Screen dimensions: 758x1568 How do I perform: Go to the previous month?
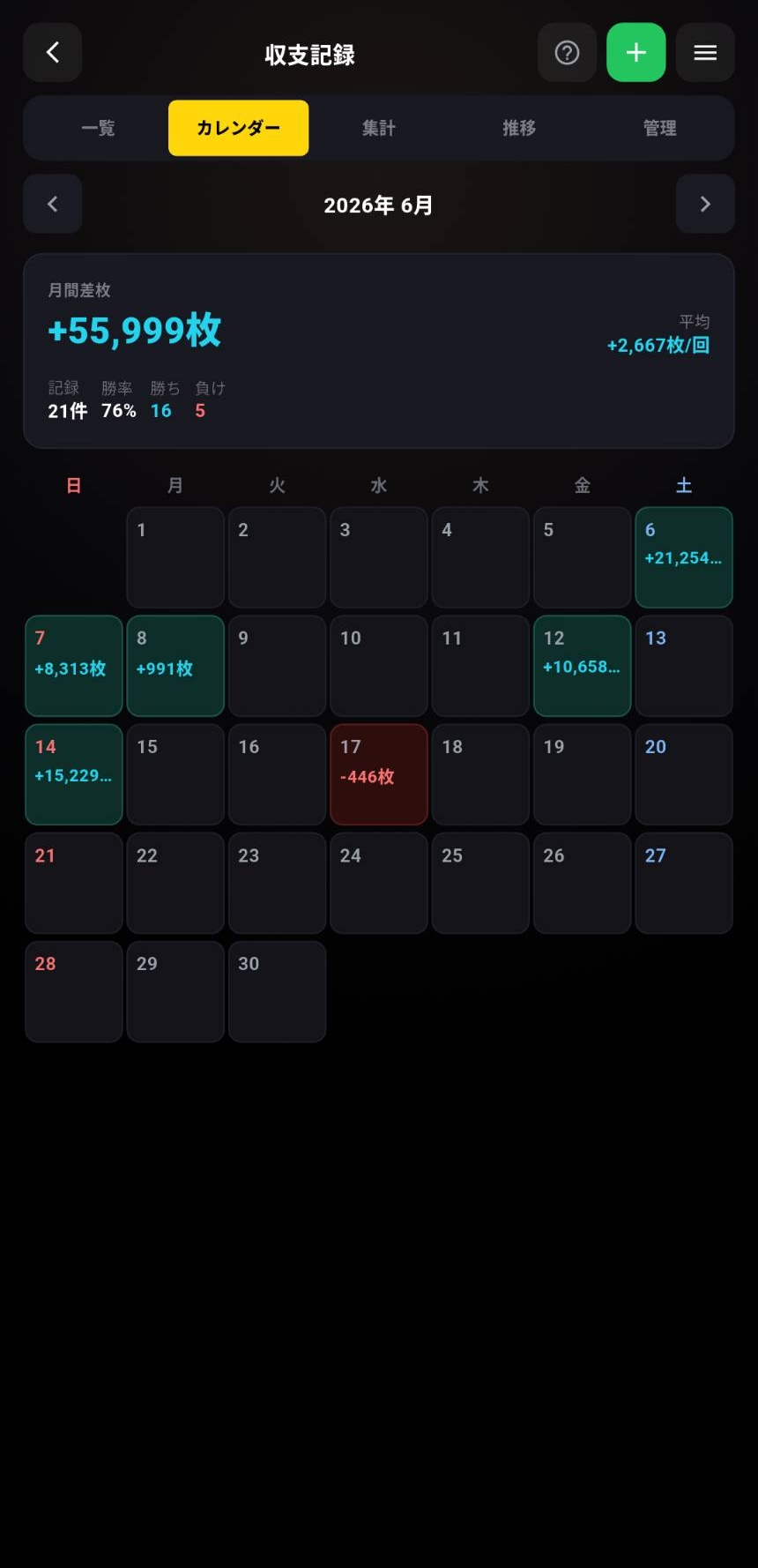53,204
